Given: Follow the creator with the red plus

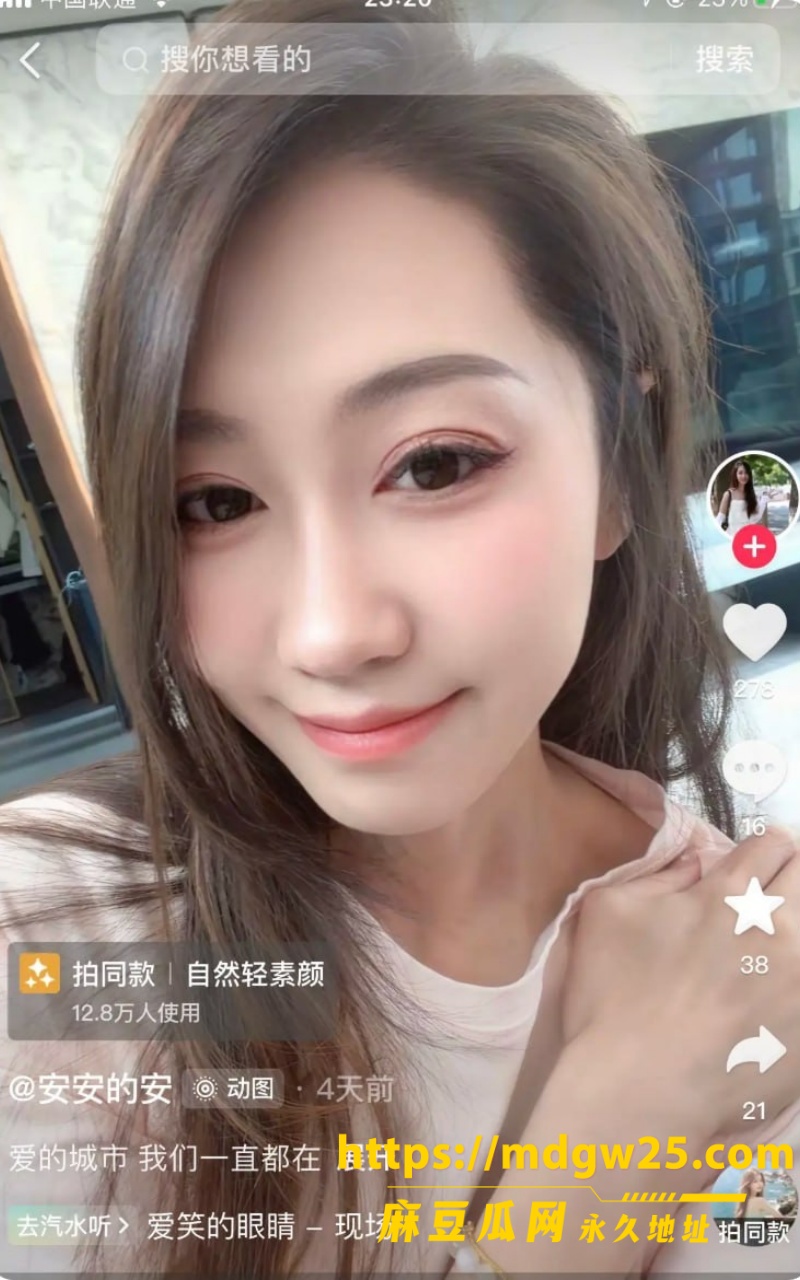Looking at the screenshot, I should [754, 547].
